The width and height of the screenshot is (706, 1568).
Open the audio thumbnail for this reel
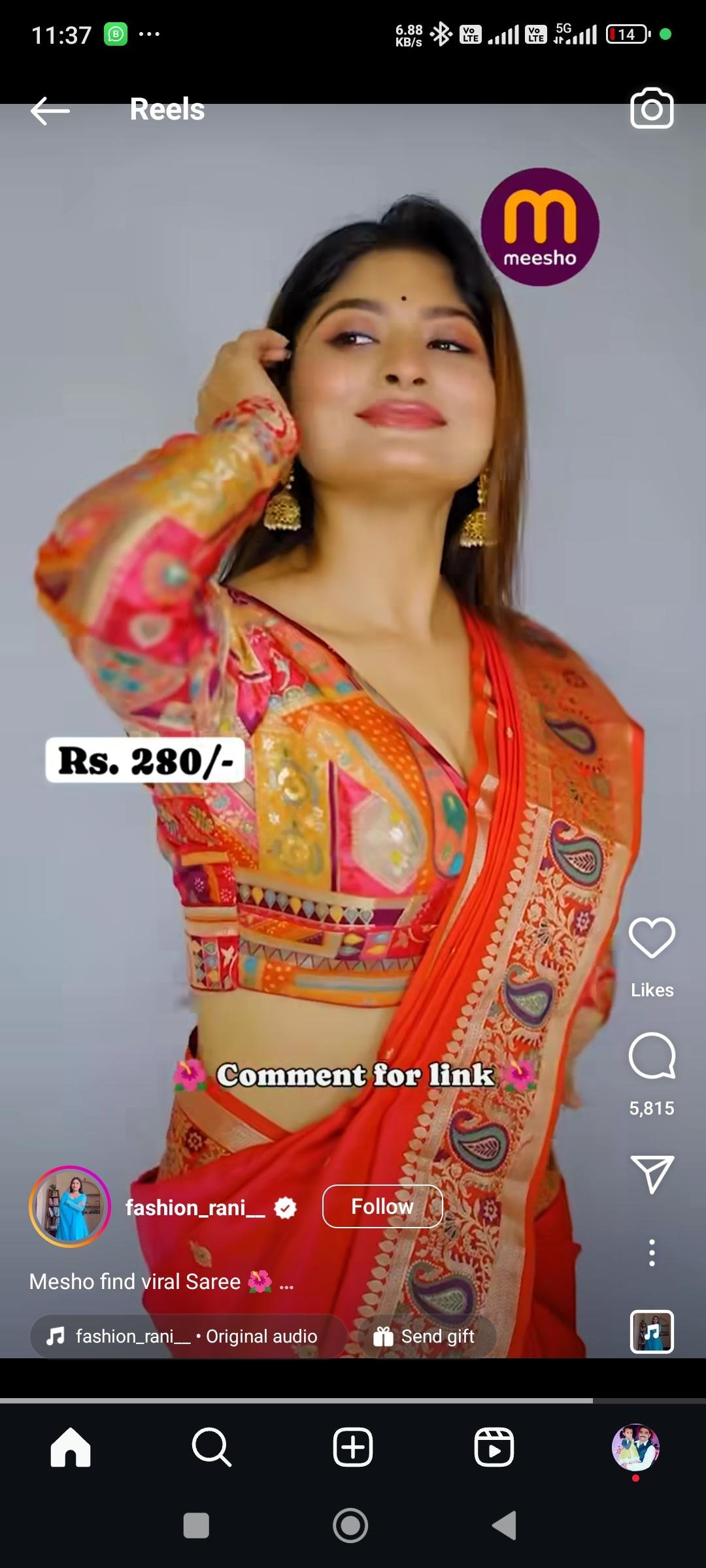(652, 1331)
